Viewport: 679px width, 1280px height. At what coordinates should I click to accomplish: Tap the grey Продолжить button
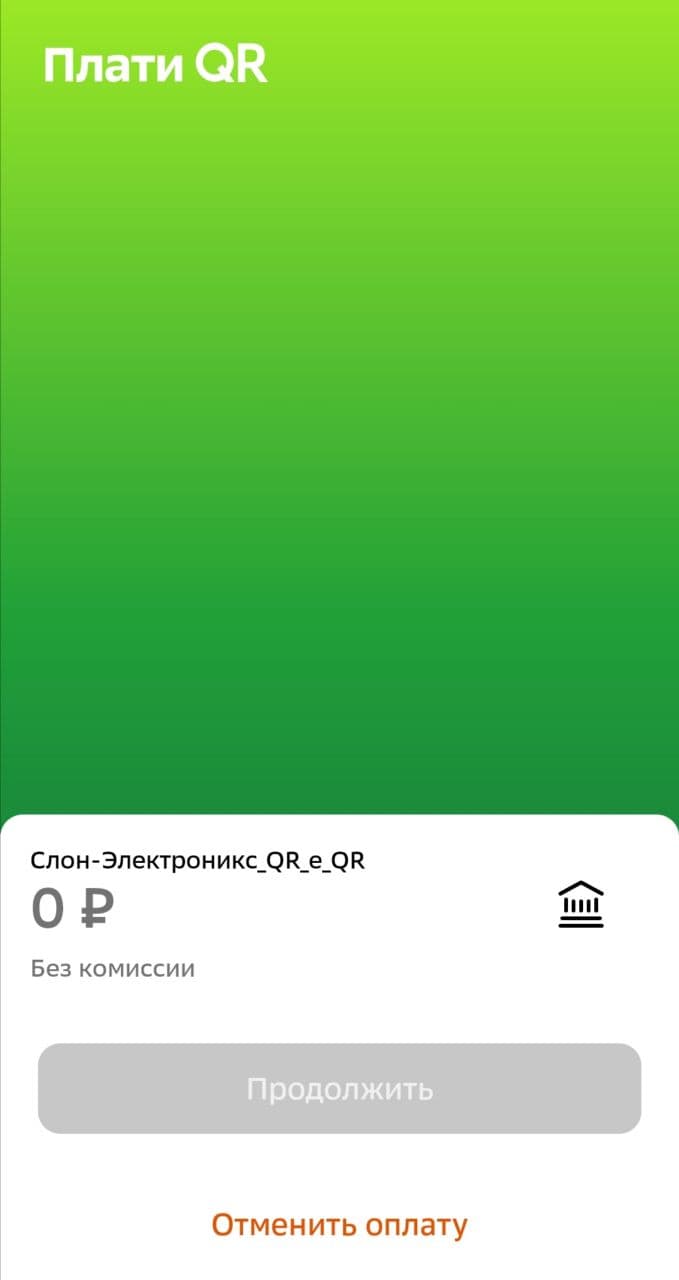point(339,1088)
